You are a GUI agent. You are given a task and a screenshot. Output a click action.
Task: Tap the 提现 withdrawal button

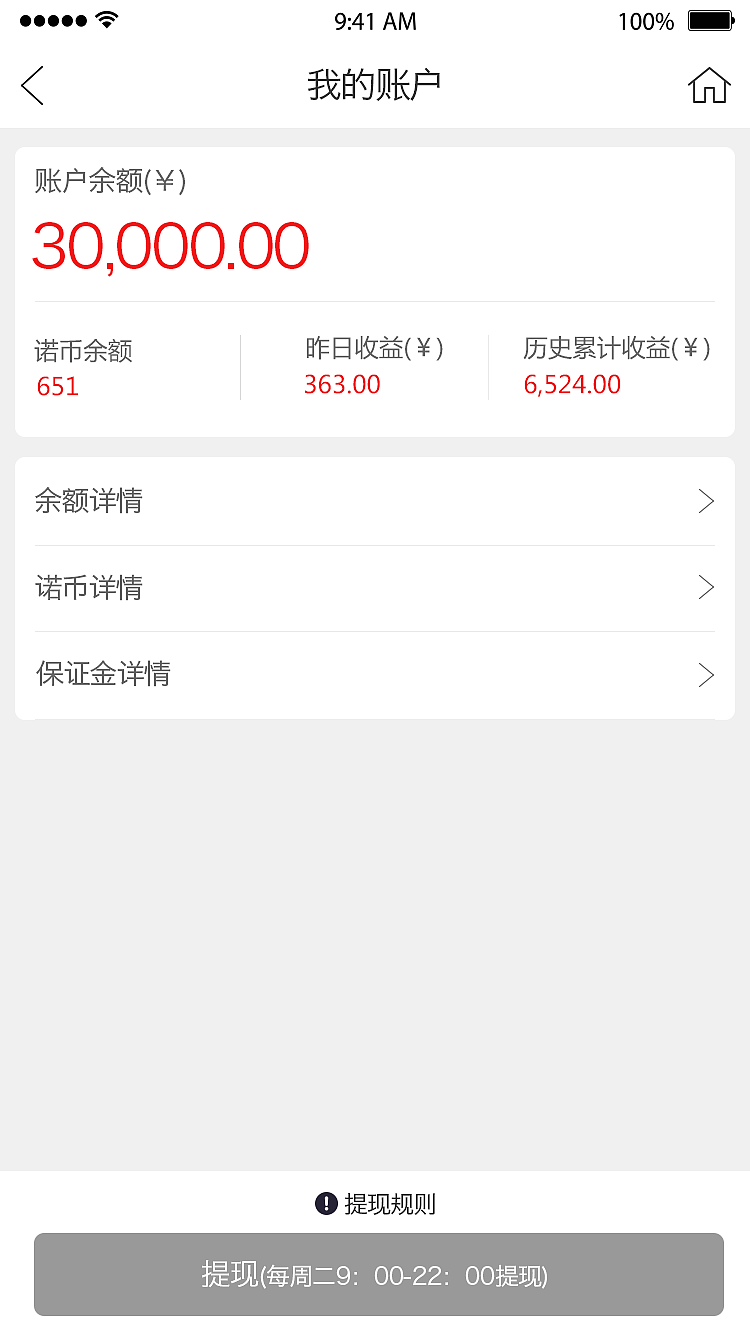point(375,1275)
